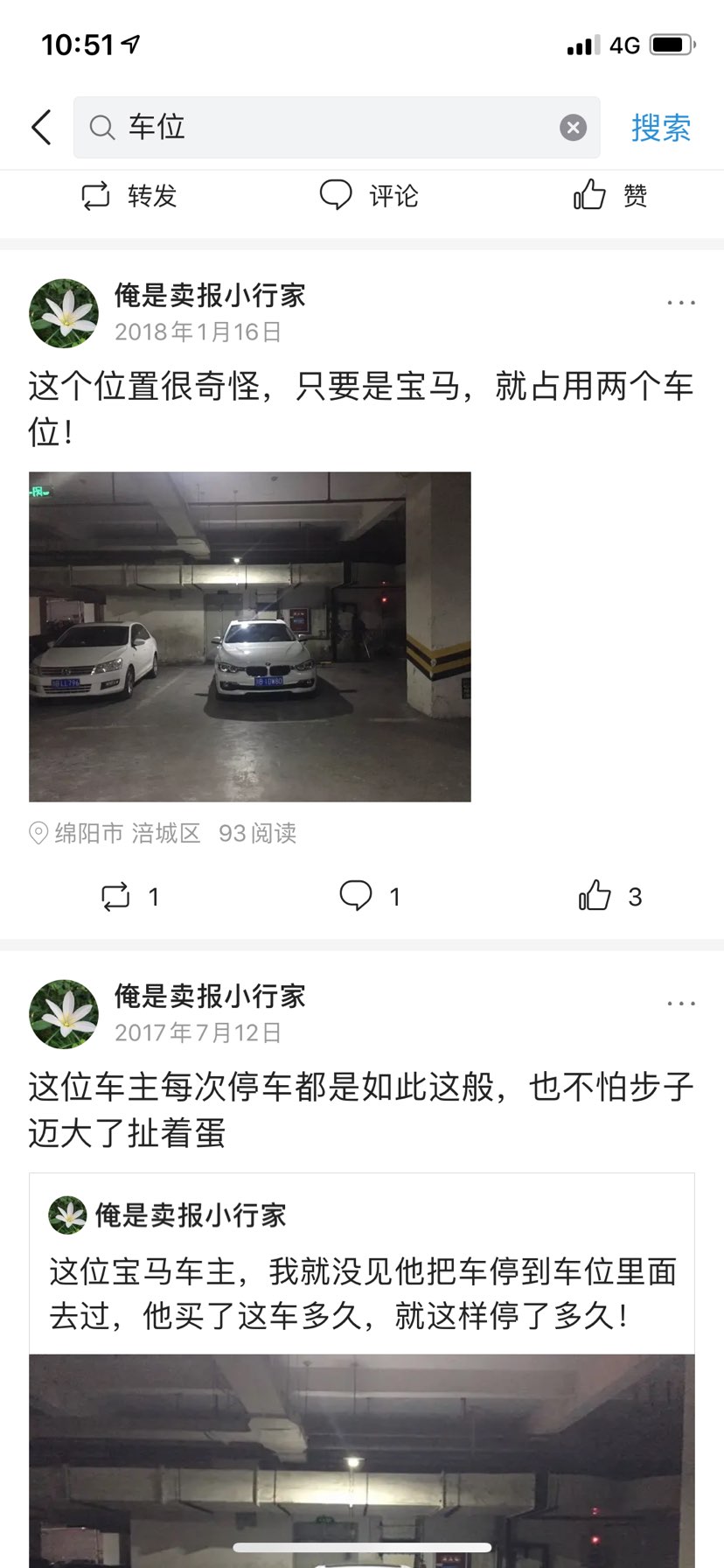Open the author avatar on the 2017年7月12日 post
Screen dimensions: 724x1568
64,1014
